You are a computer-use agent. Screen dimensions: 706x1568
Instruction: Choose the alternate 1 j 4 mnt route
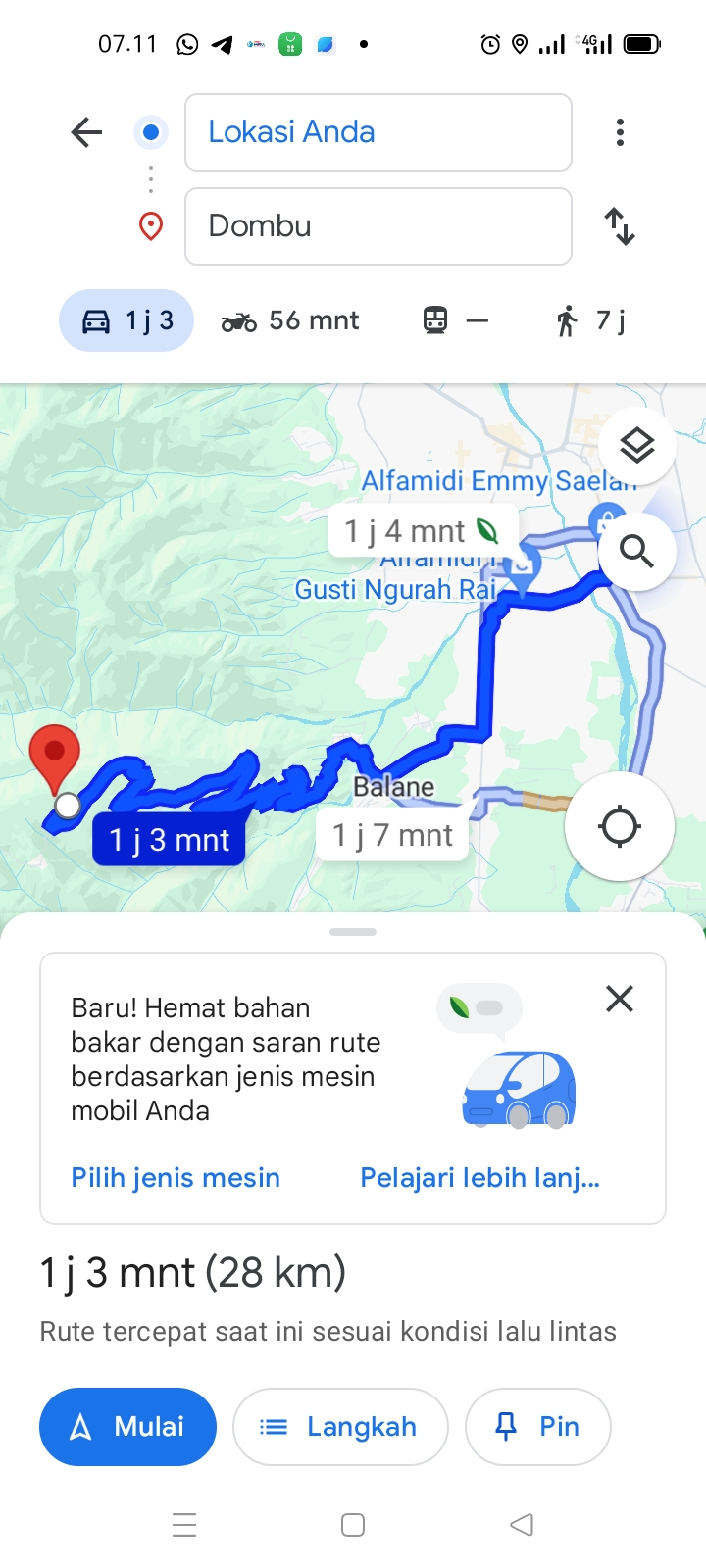point(423,531)
